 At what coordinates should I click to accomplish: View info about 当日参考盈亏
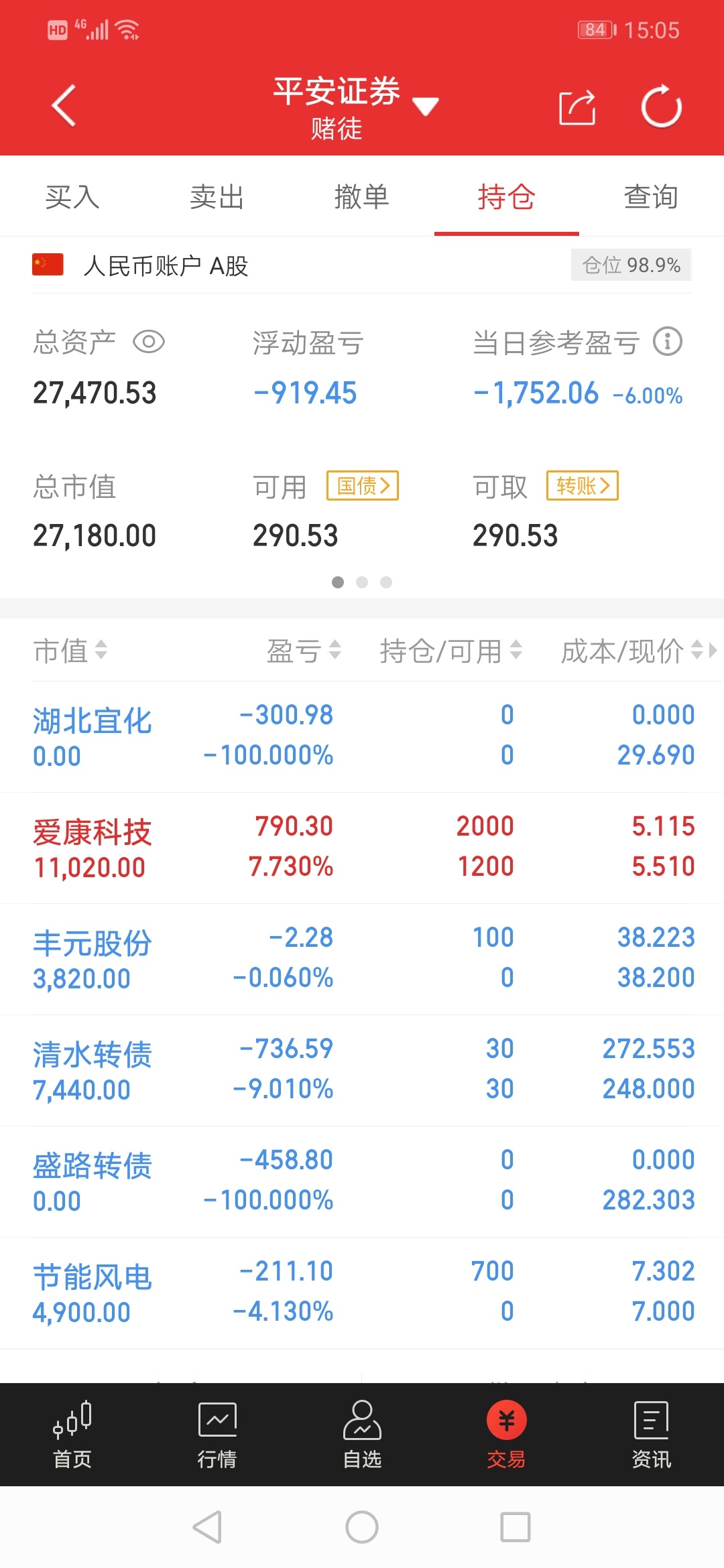coord(668,342)
